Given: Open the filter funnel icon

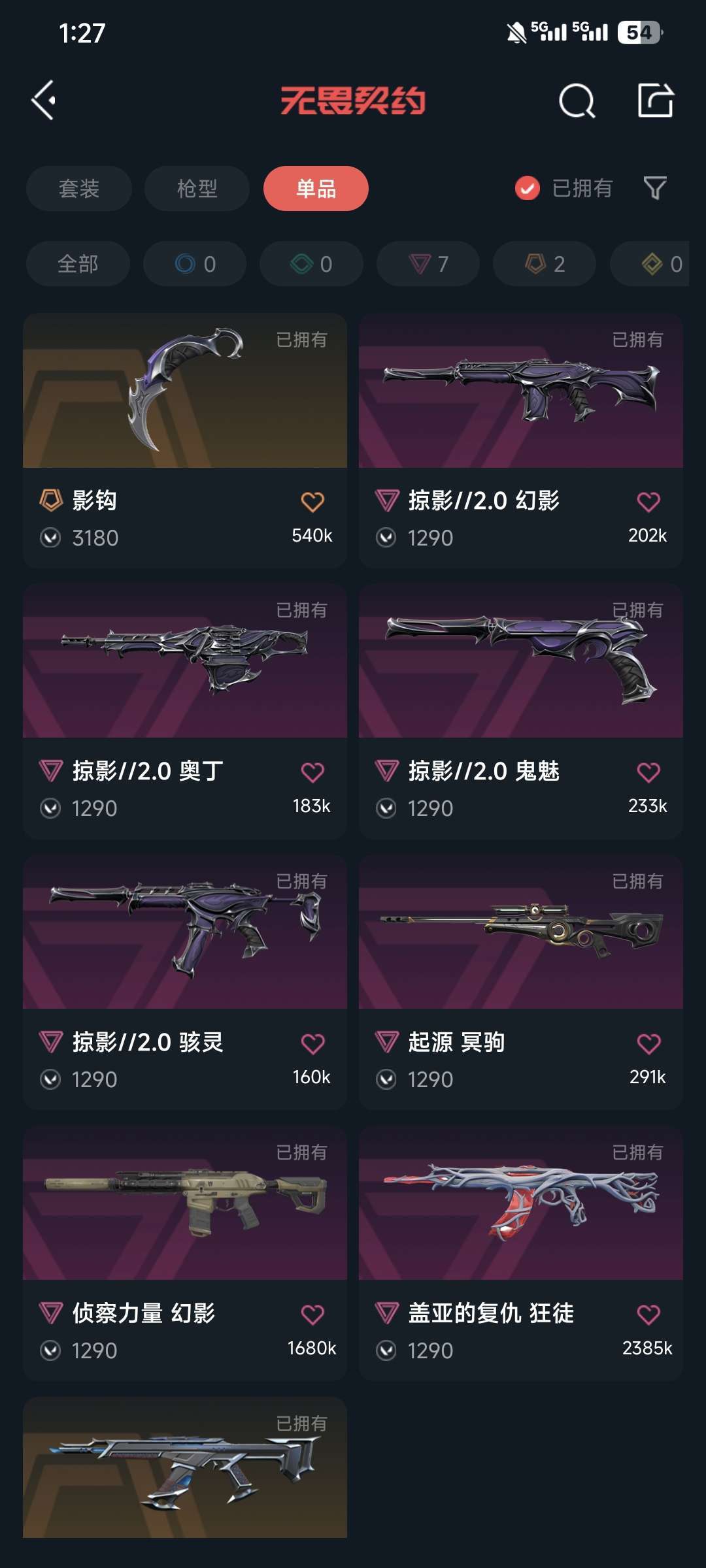Looking at the screenshot, I should coord(654,188).
